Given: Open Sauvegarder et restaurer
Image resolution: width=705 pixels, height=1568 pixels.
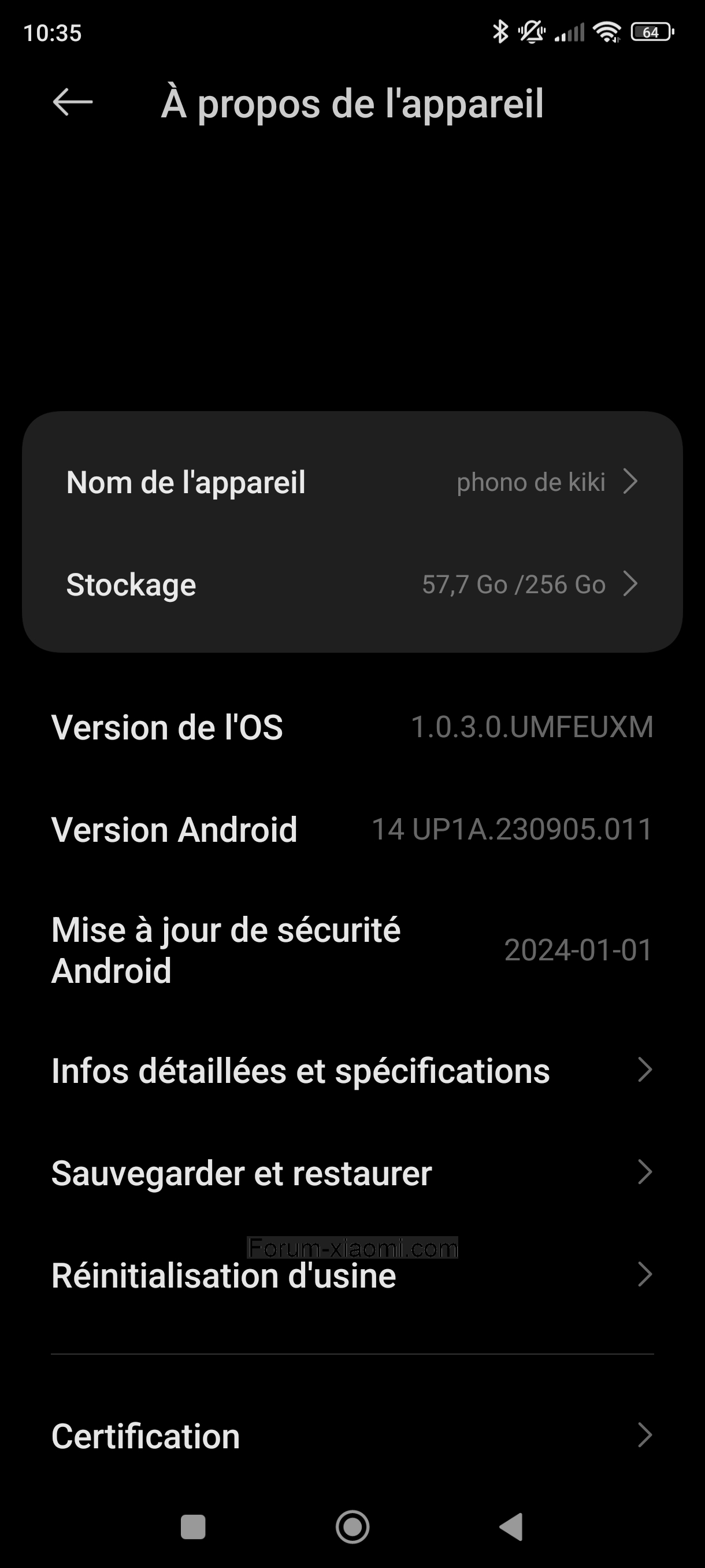Looking at the screenshot, I should tap(352, 1173).
